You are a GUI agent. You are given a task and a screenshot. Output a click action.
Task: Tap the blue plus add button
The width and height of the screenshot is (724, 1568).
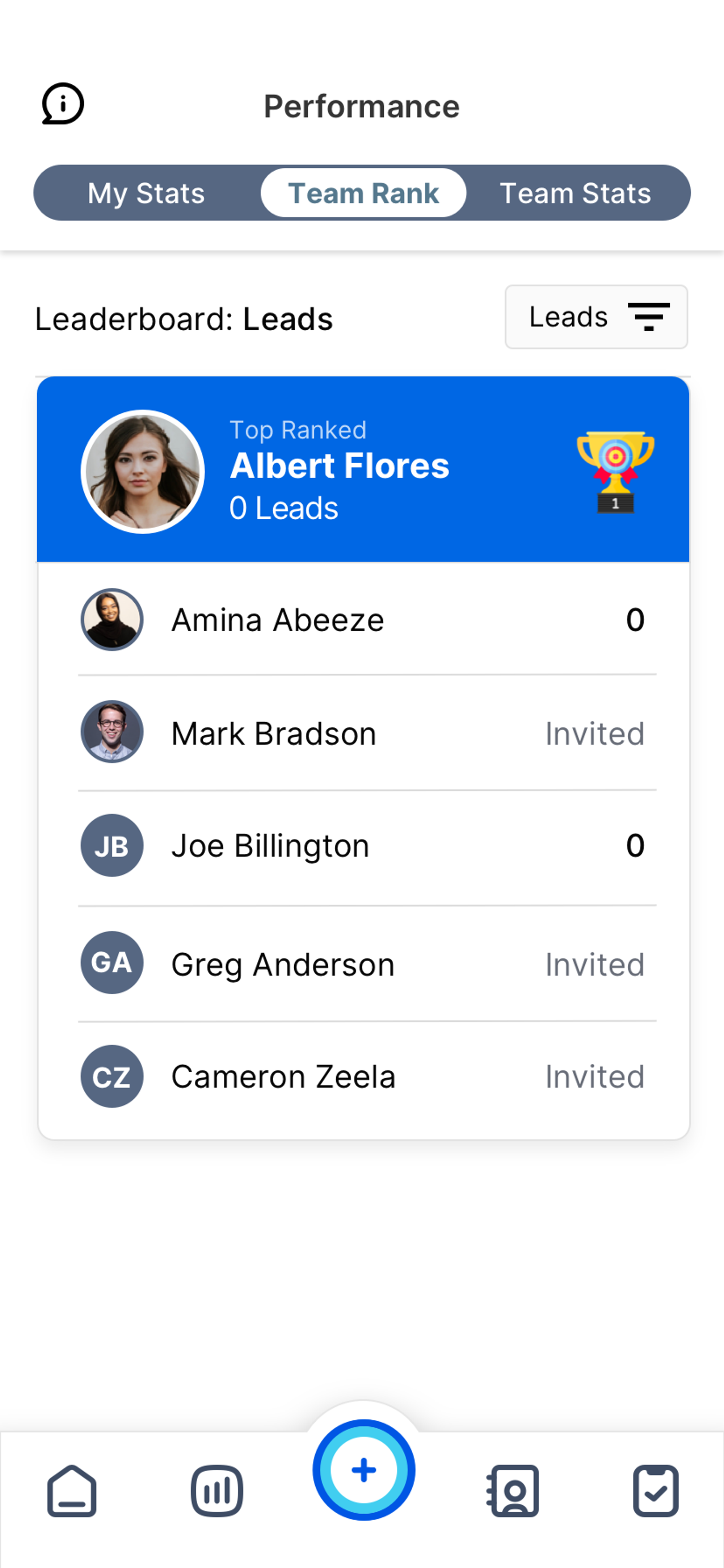364,1470
